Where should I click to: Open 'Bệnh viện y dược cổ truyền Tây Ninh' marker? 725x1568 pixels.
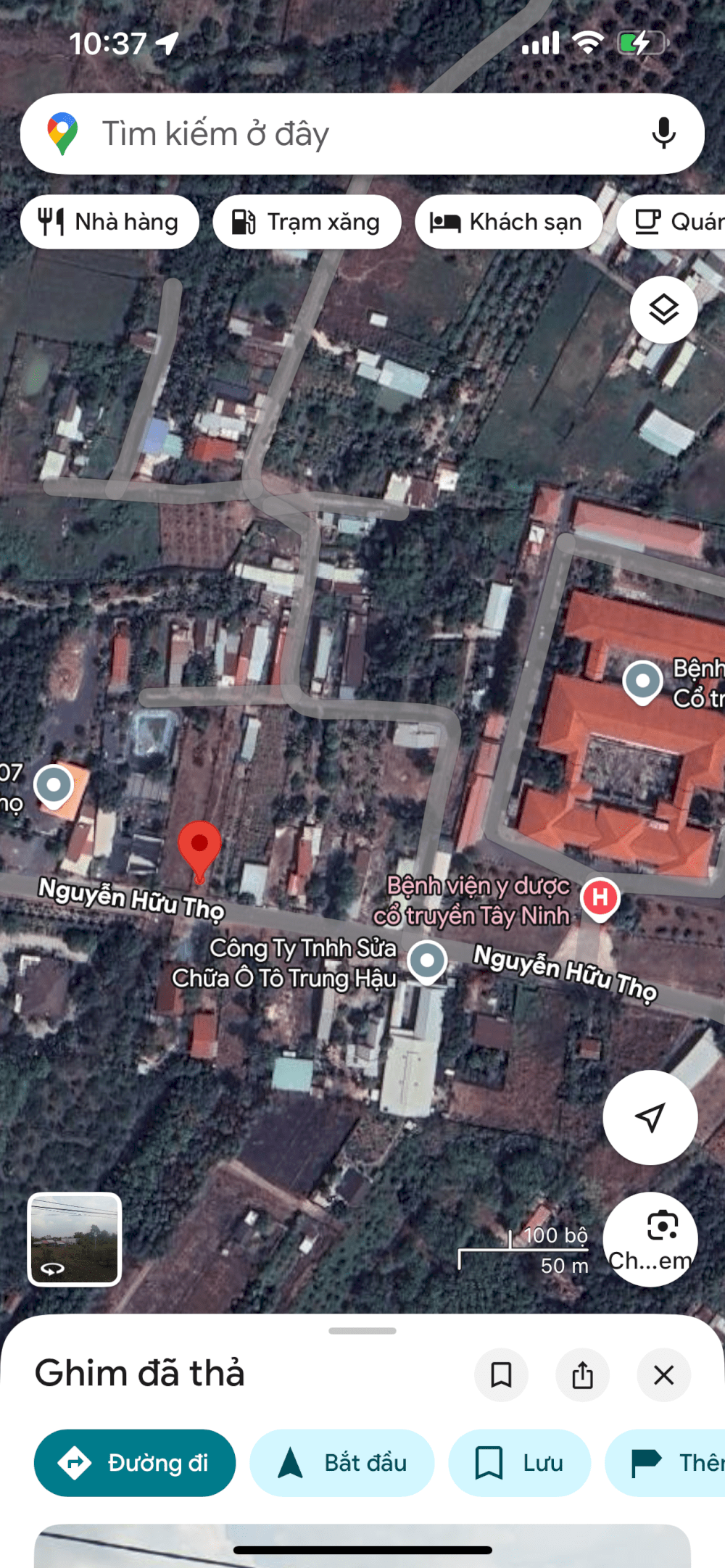[x=600, y=898]
